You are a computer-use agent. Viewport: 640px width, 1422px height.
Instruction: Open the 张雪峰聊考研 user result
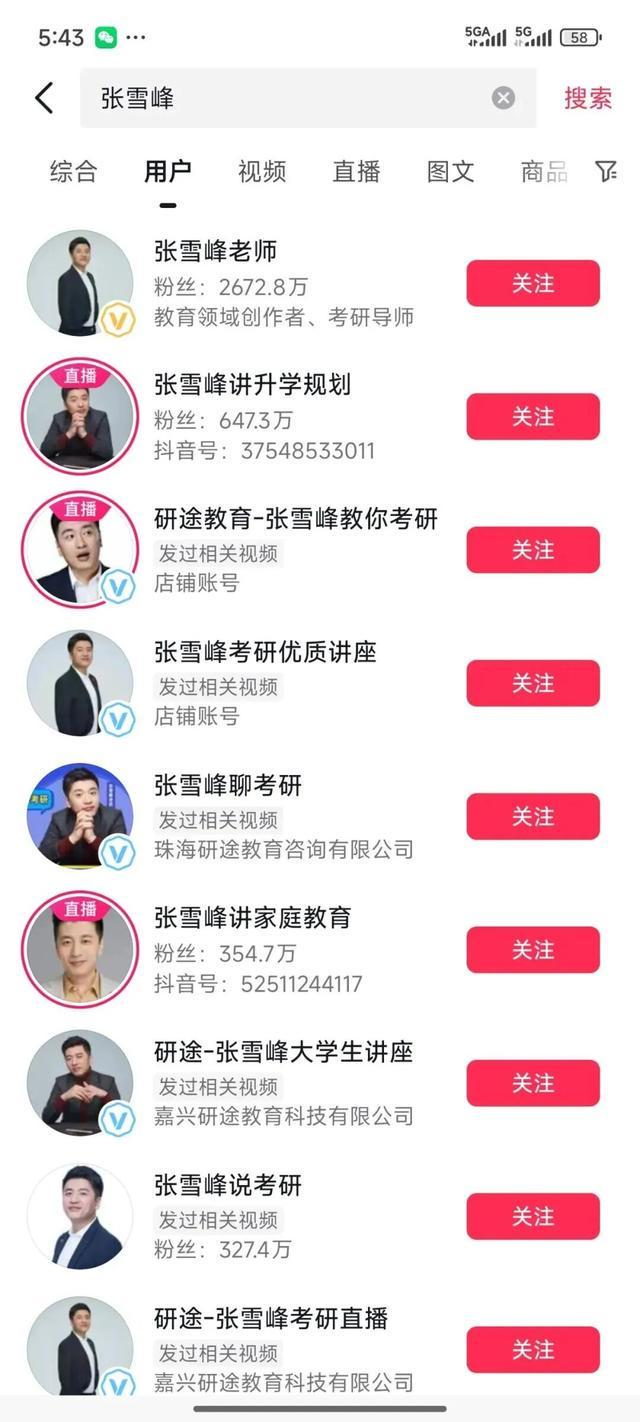click(x=228, y=786)
